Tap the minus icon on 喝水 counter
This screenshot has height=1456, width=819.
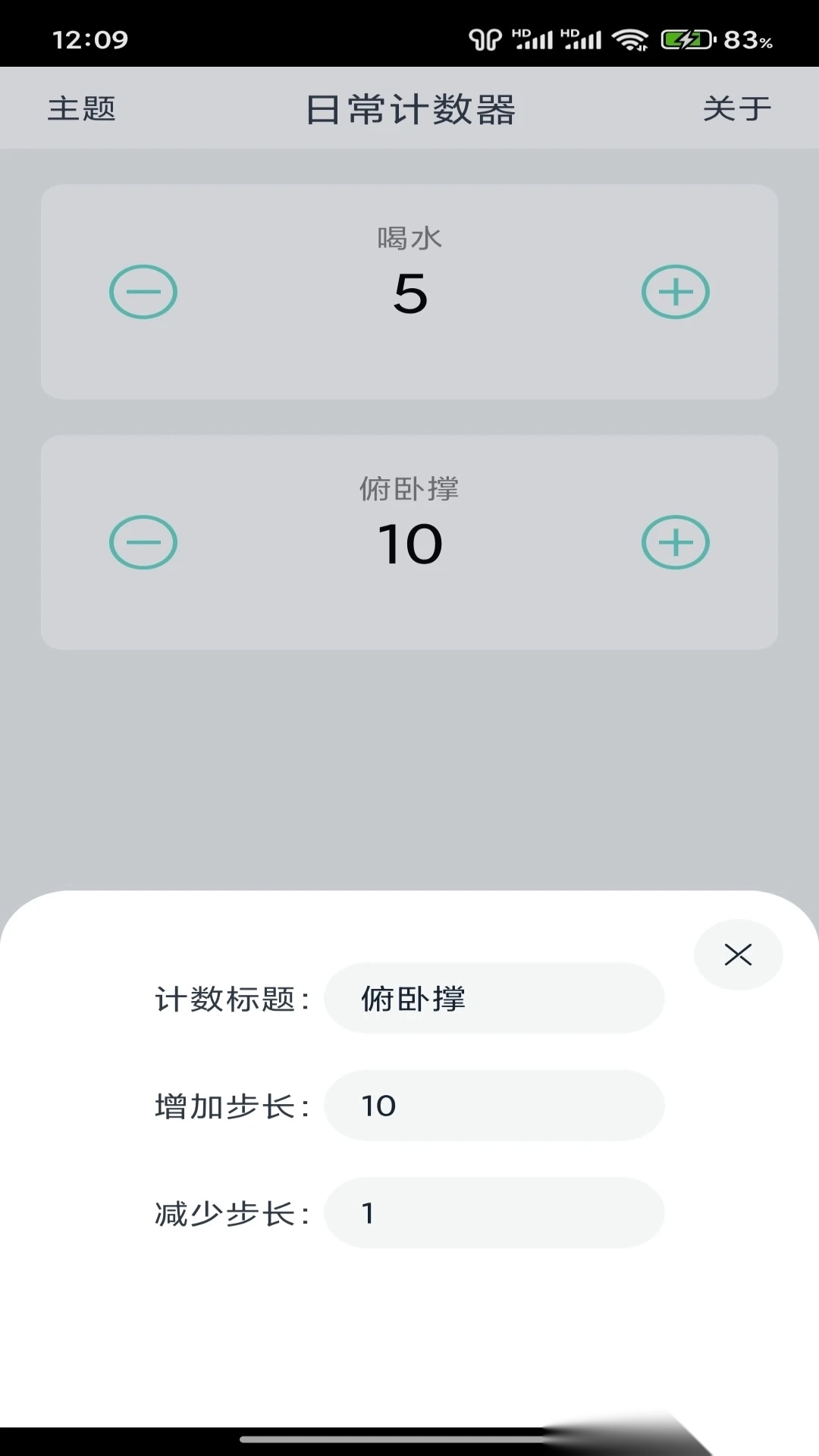[143, 291]
